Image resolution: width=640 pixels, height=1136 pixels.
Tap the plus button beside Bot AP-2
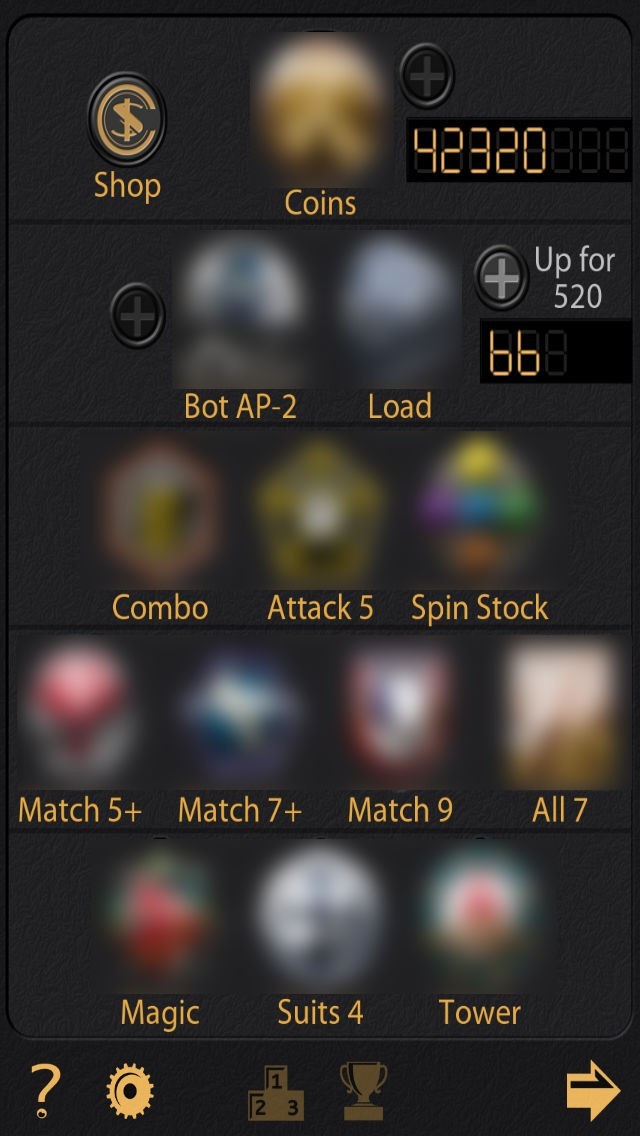tap(137, 314)
